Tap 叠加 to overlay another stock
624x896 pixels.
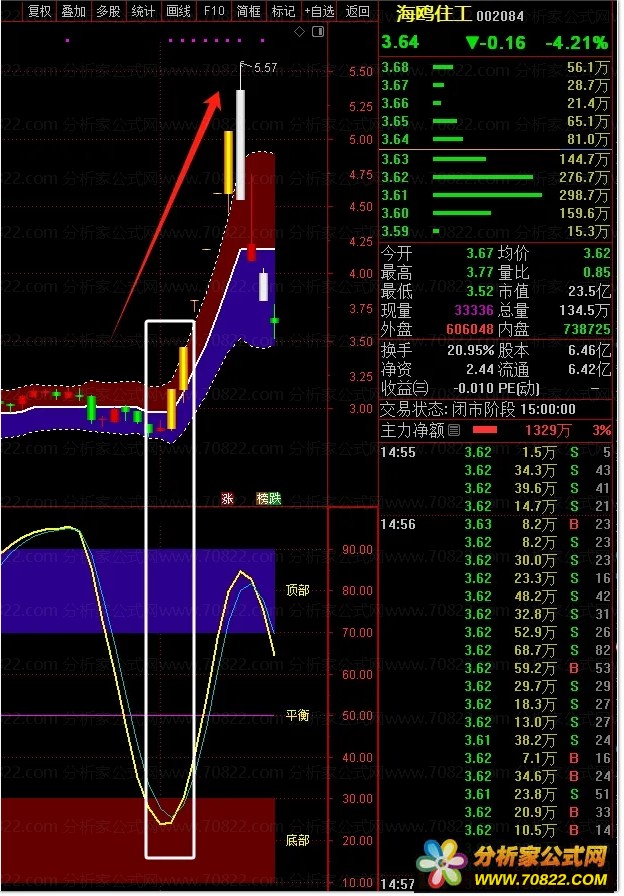[x=73, y=11]
